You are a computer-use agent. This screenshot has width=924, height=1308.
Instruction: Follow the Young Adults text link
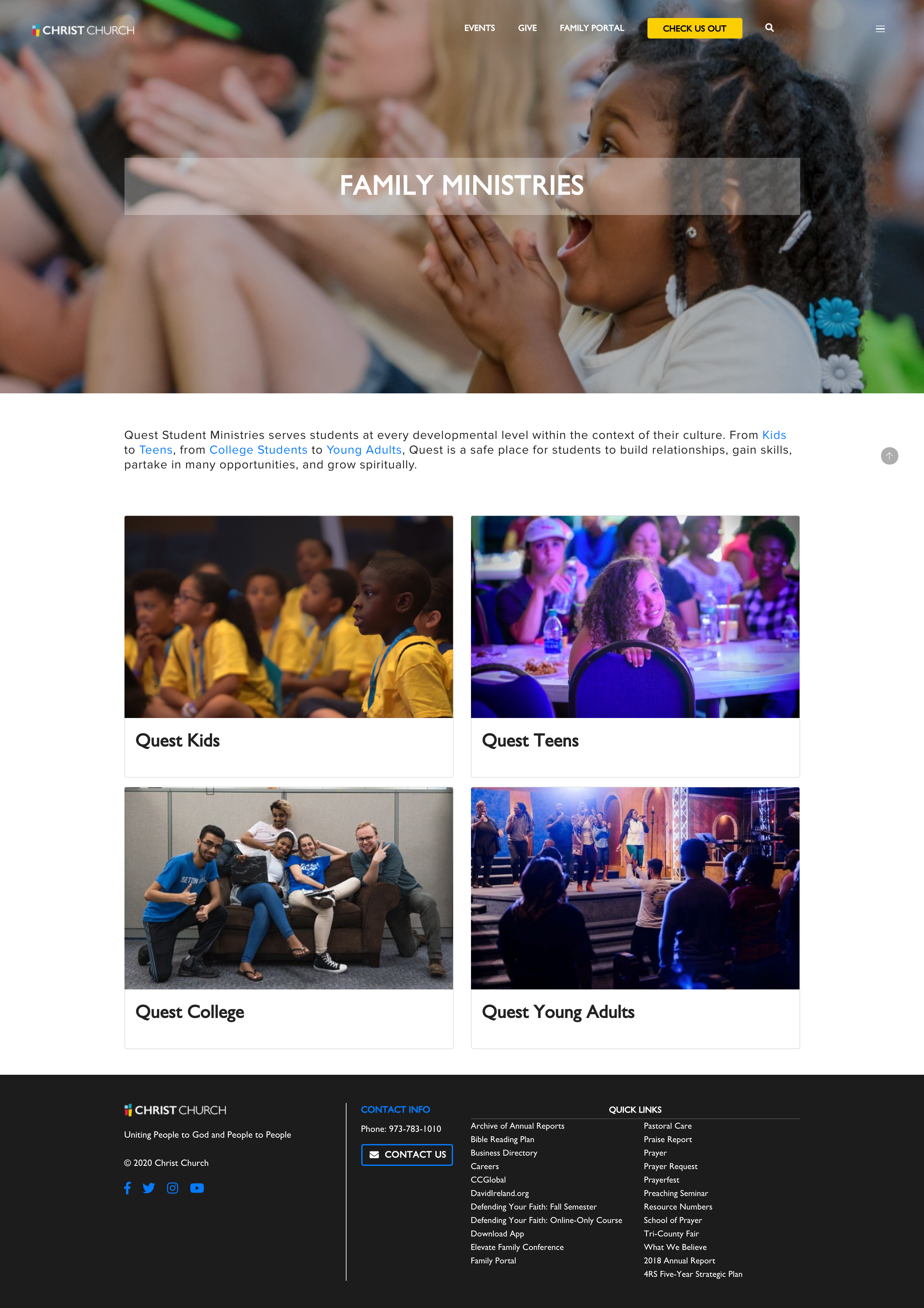tap(364, 450)
